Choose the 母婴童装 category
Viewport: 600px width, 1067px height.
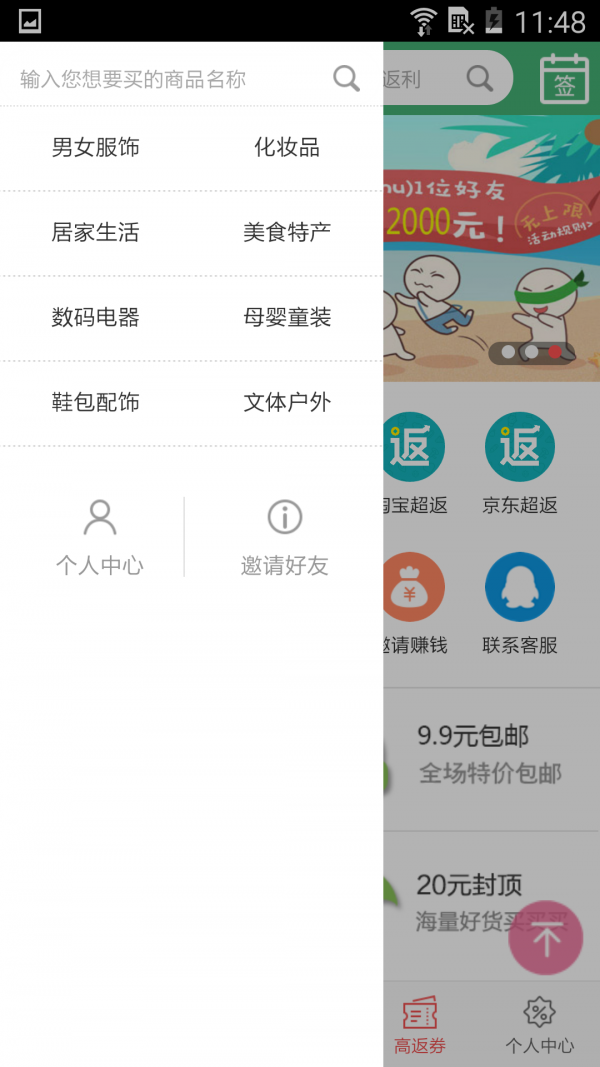287,318
